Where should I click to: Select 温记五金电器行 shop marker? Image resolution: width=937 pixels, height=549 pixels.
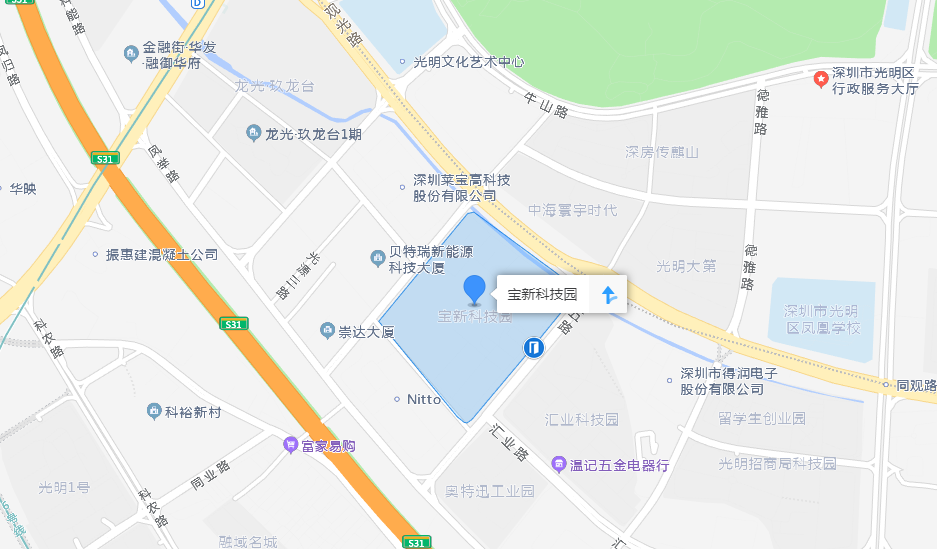click(x=558, y=464)
